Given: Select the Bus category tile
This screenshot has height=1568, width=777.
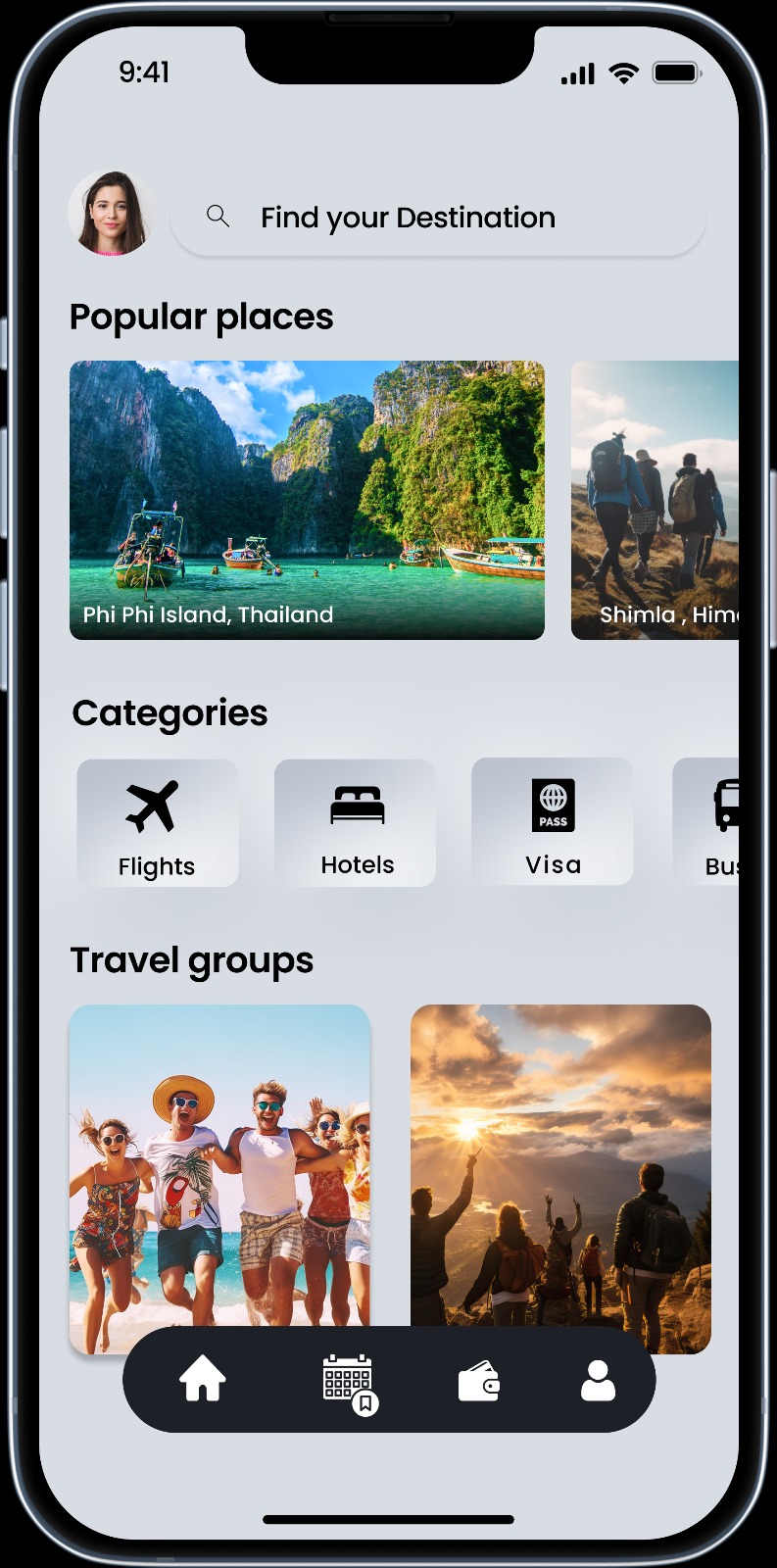Looking at the screenshot, I should click(x=705, y=821).
